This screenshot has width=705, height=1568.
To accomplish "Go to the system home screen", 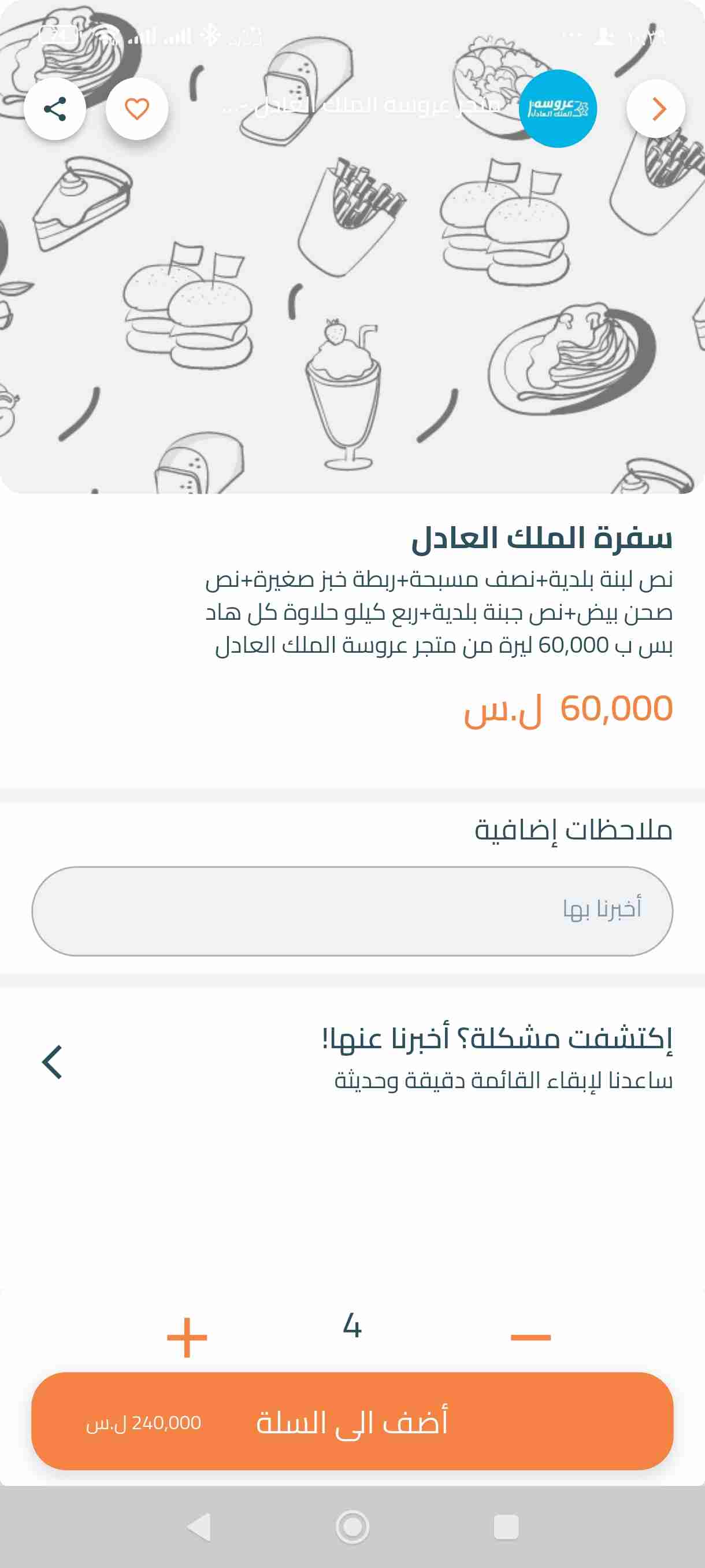I will point(352,1526).
